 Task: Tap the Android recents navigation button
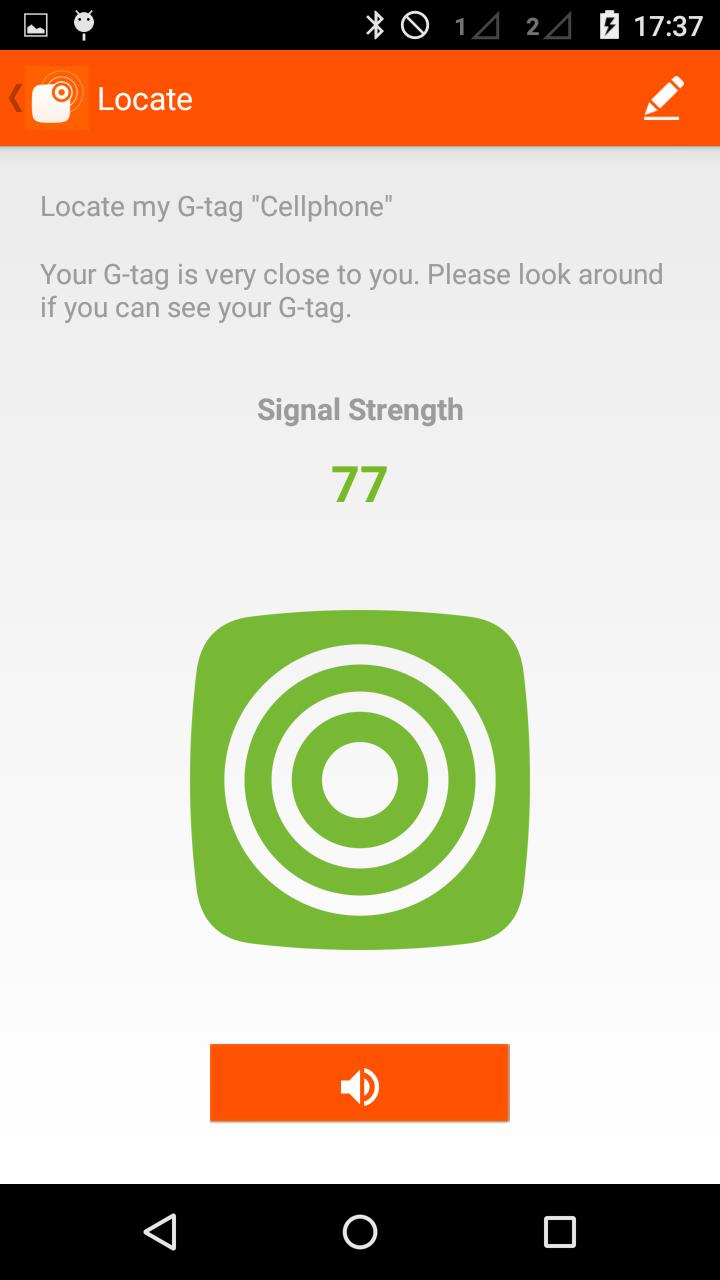(x=560, y=1232)
